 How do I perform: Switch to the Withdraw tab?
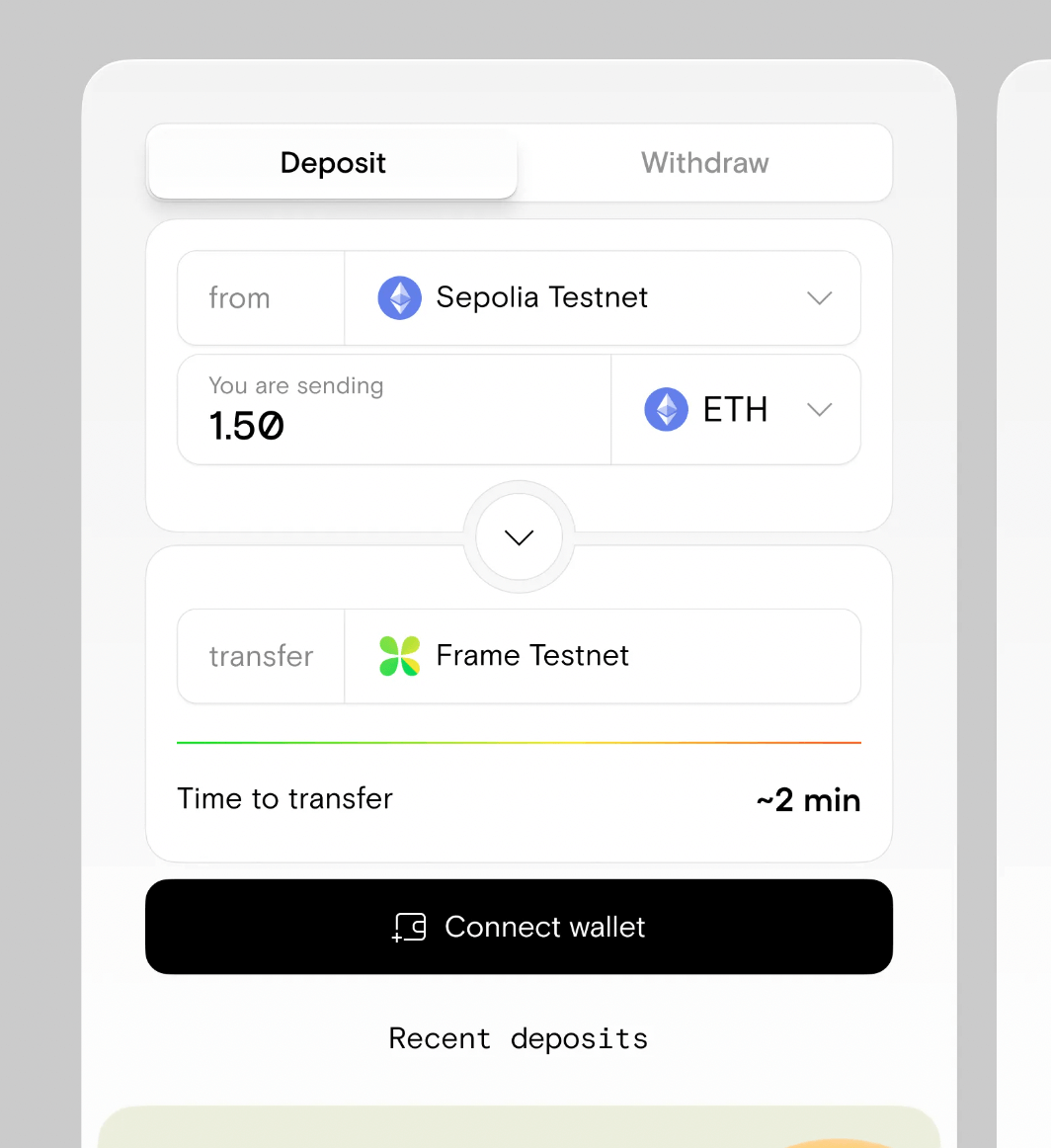click(704, 163)
